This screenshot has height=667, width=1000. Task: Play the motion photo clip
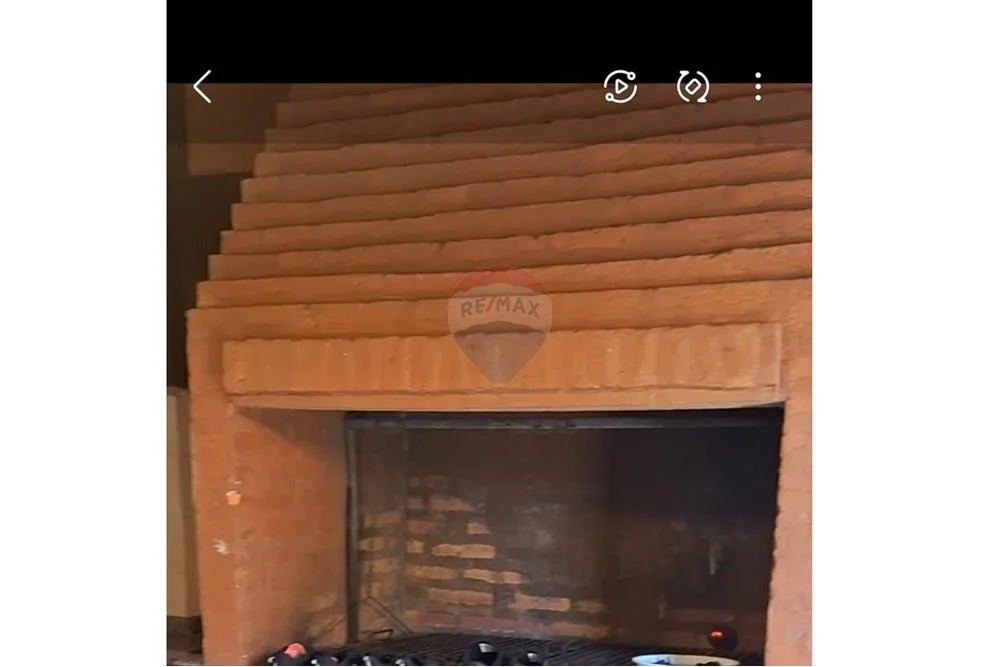[620, 87]
